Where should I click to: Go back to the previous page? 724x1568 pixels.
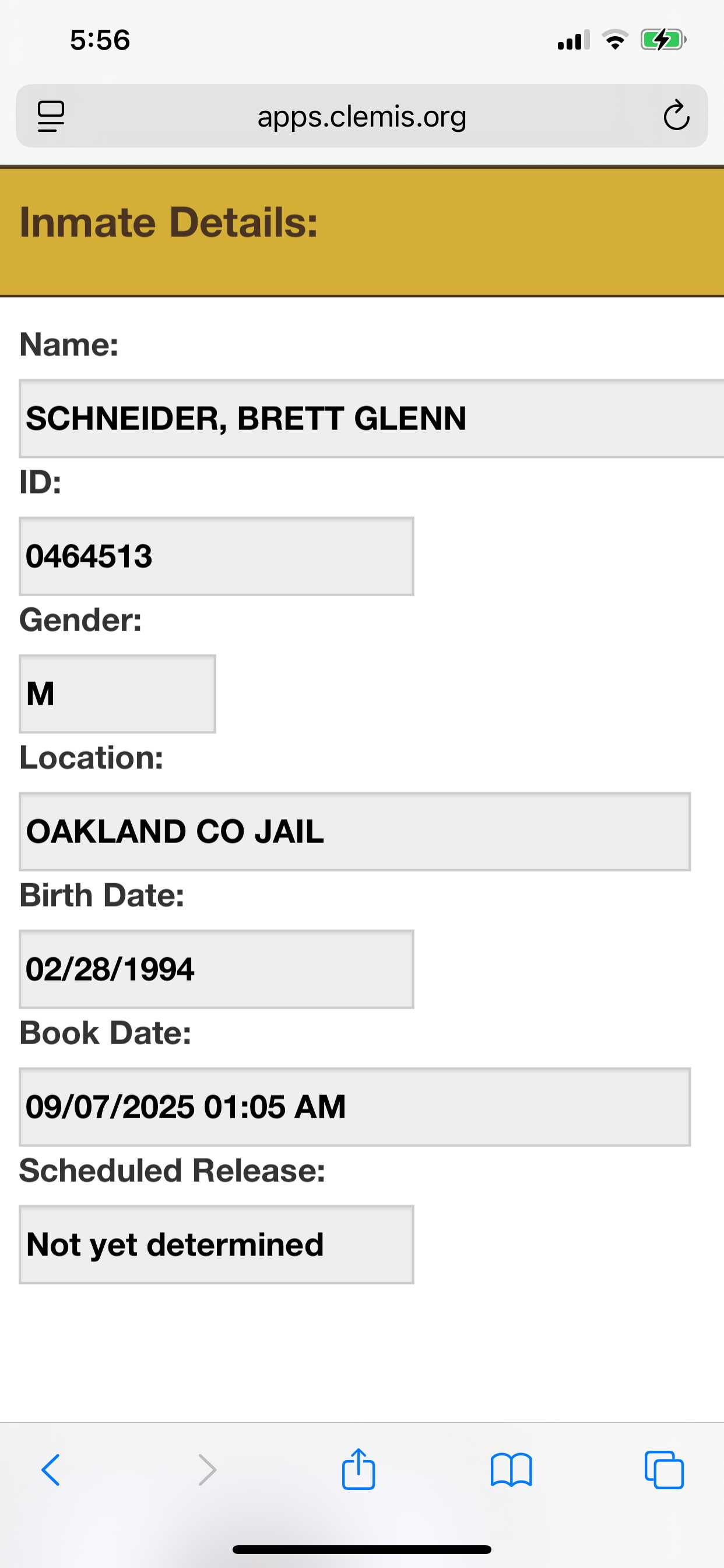[x=51, y=1470]
